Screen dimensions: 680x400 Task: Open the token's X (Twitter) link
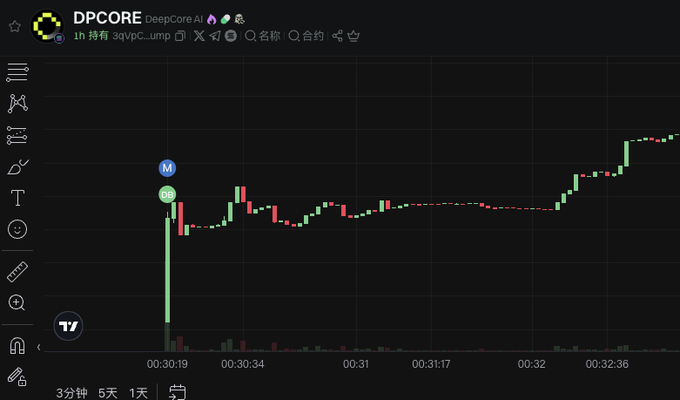199,36
